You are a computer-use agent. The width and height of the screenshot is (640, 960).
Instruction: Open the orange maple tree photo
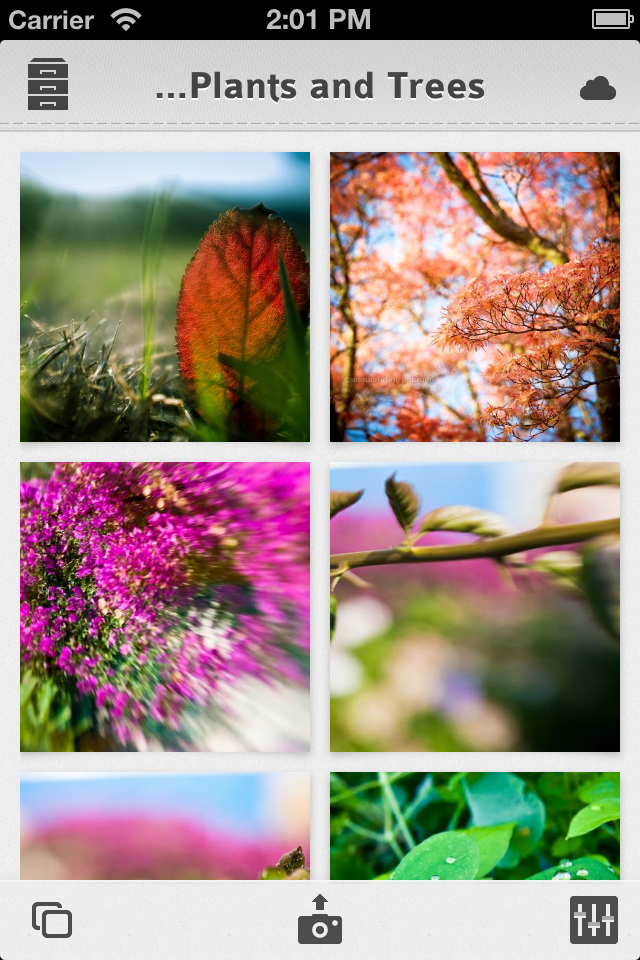coord(475,297)
